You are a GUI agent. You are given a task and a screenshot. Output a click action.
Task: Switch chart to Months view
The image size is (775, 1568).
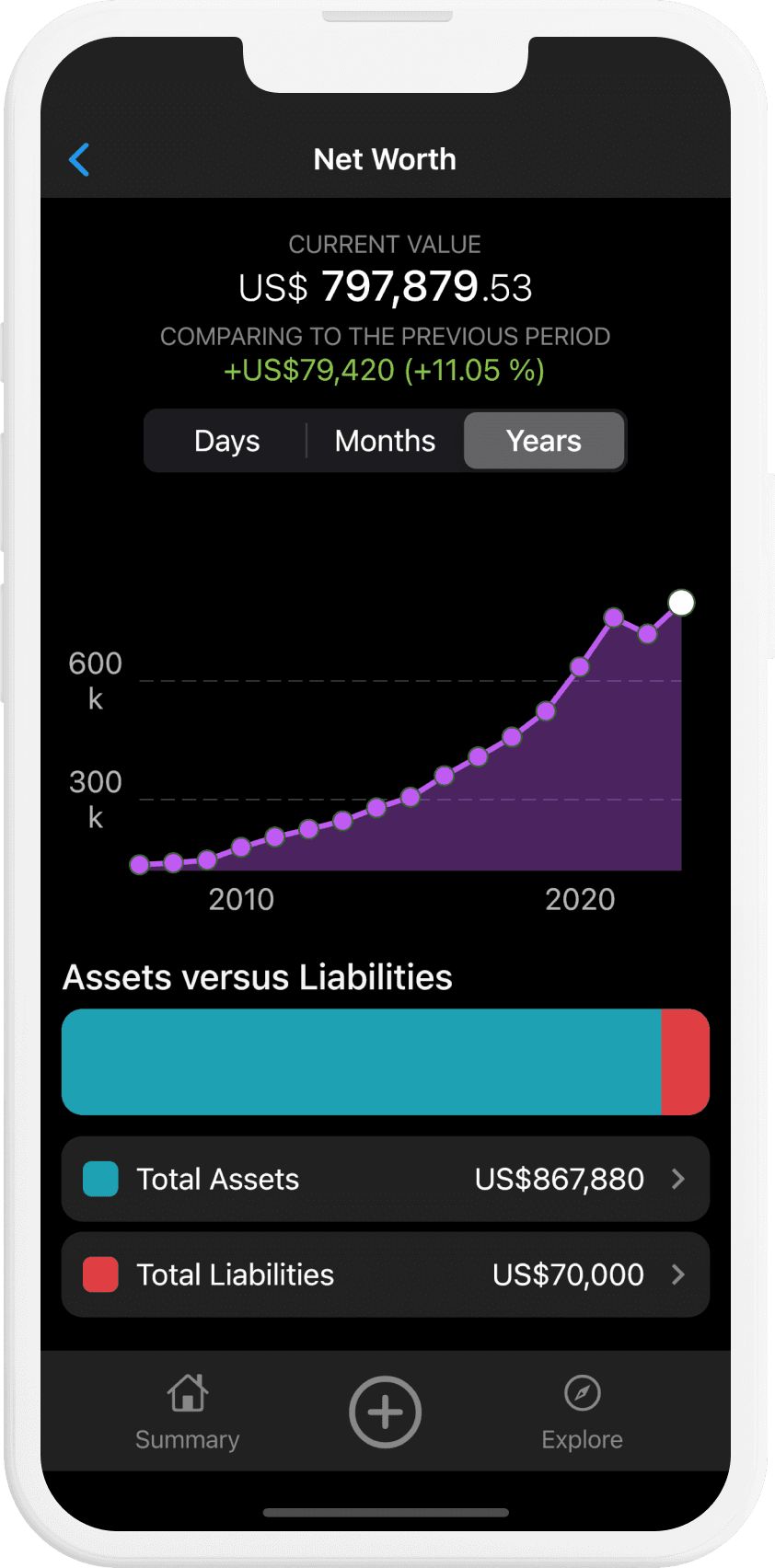(385, 441)
